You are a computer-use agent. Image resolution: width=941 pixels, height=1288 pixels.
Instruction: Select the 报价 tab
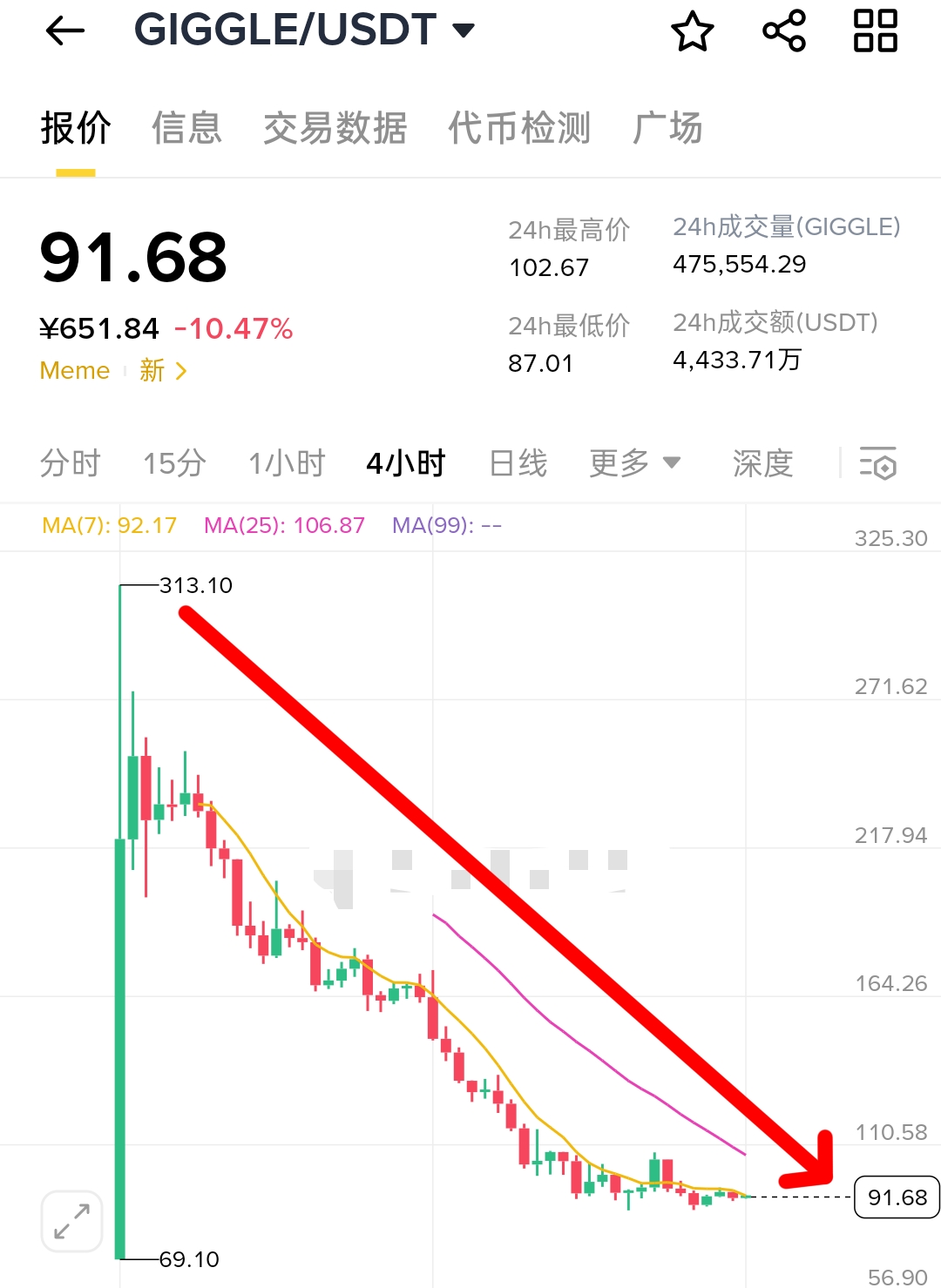[x=76, y=128]
